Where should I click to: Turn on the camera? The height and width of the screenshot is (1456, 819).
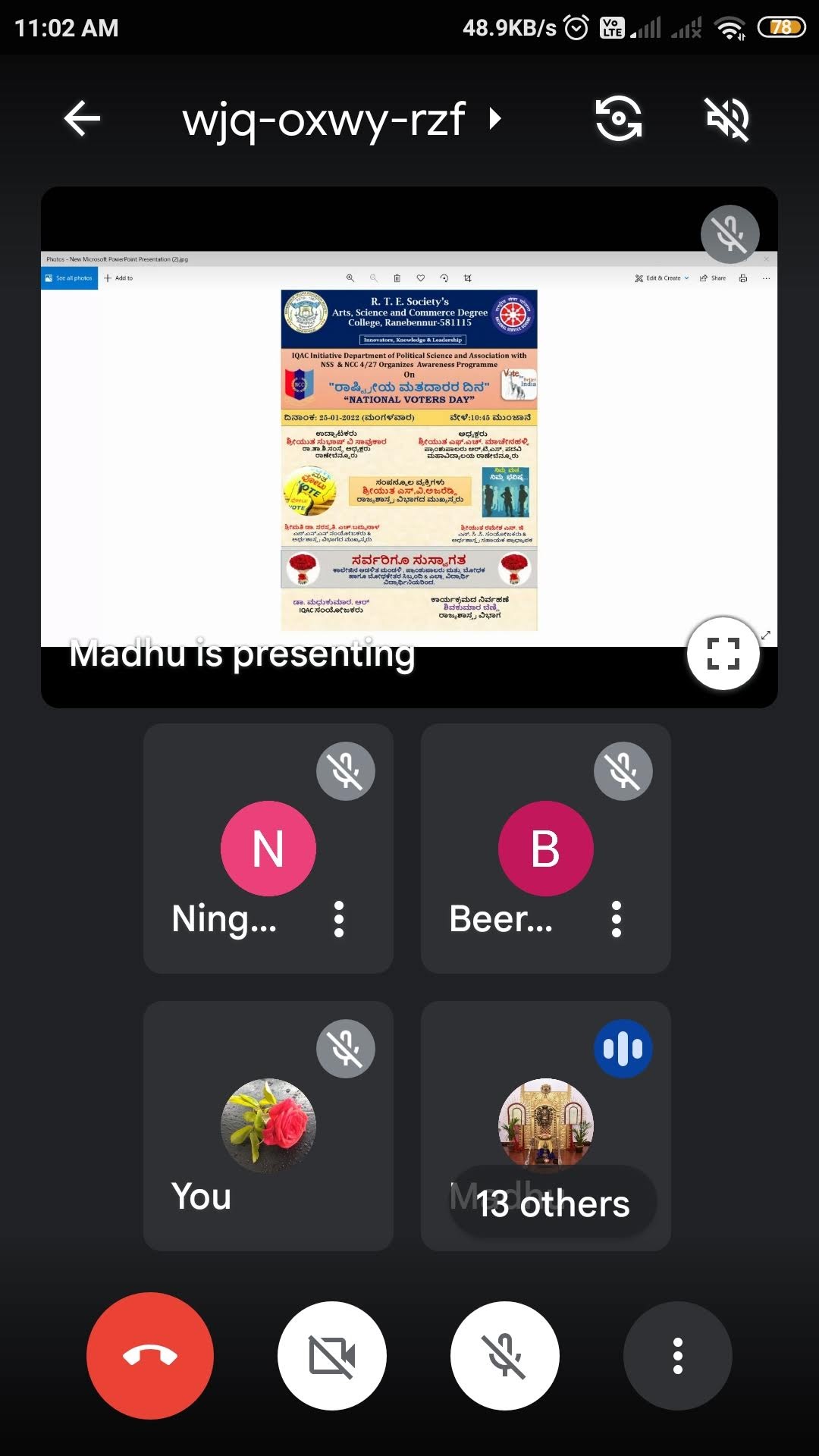(x=332, y=1356)
